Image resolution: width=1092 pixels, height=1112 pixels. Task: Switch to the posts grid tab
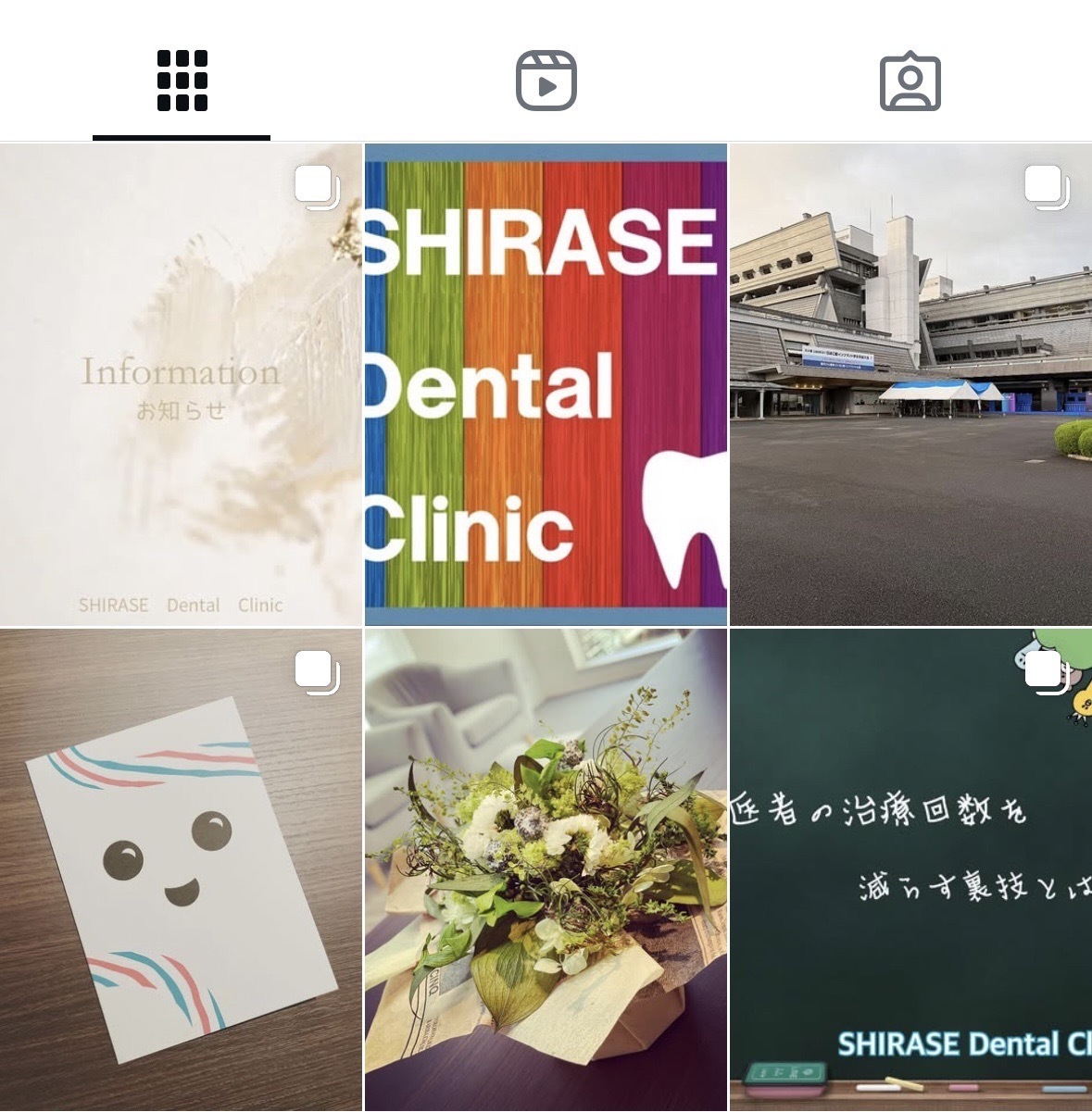[x=182, y=81]
